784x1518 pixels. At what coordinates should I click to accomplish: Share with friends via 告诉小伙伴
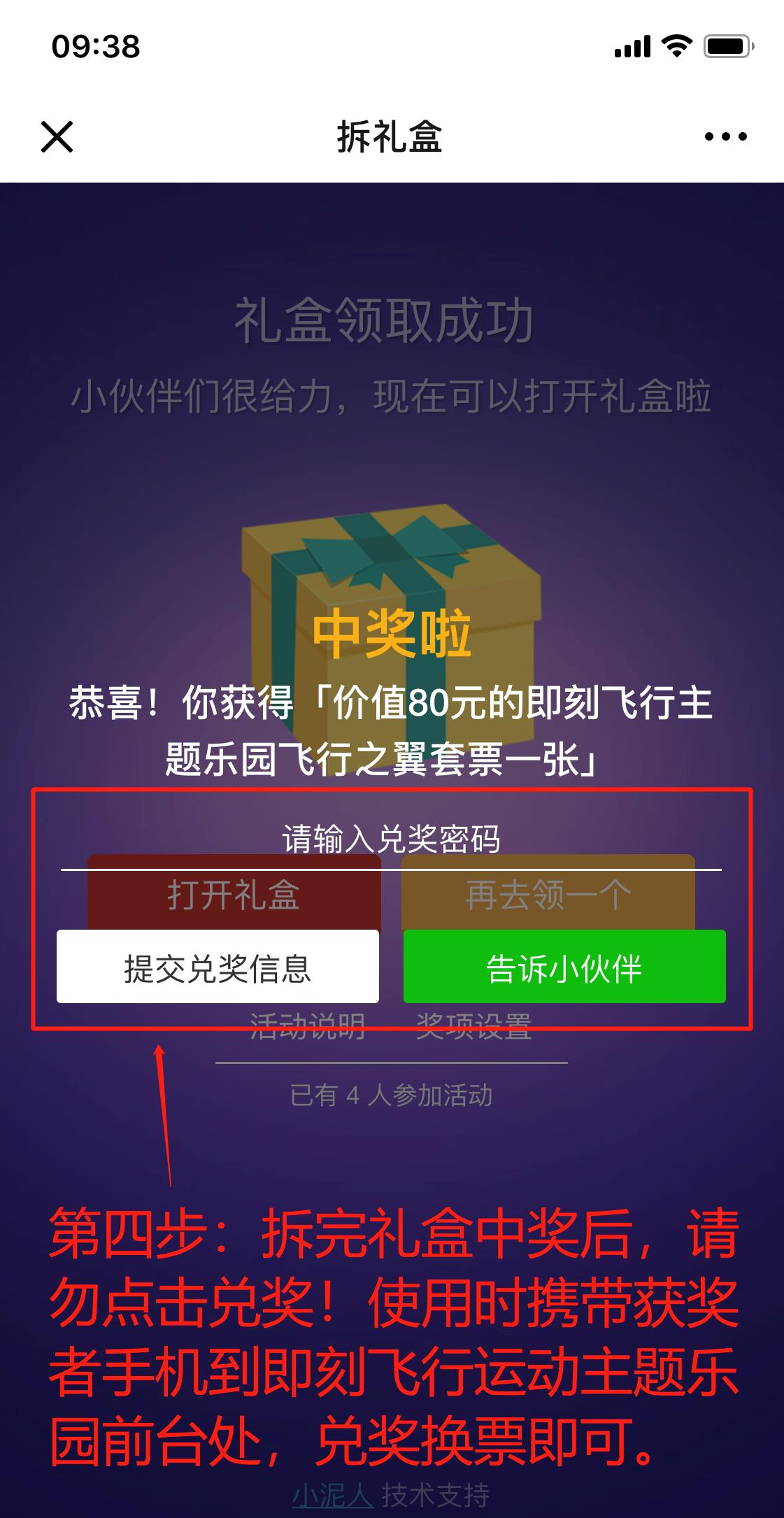(x=564, y=967)
